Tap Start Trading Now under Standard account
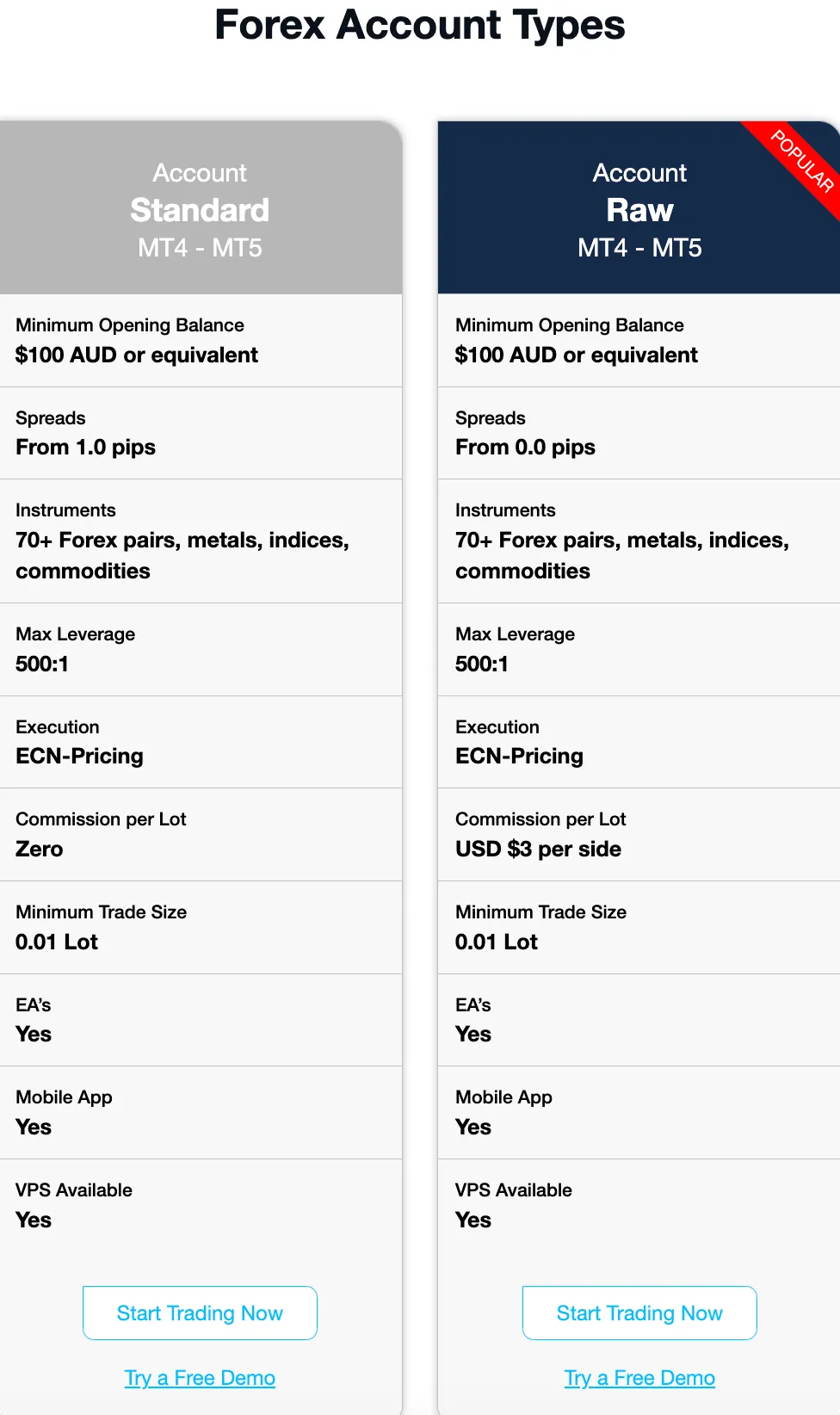Screen dimensions: 840x1415 [x=200, y=1313]
